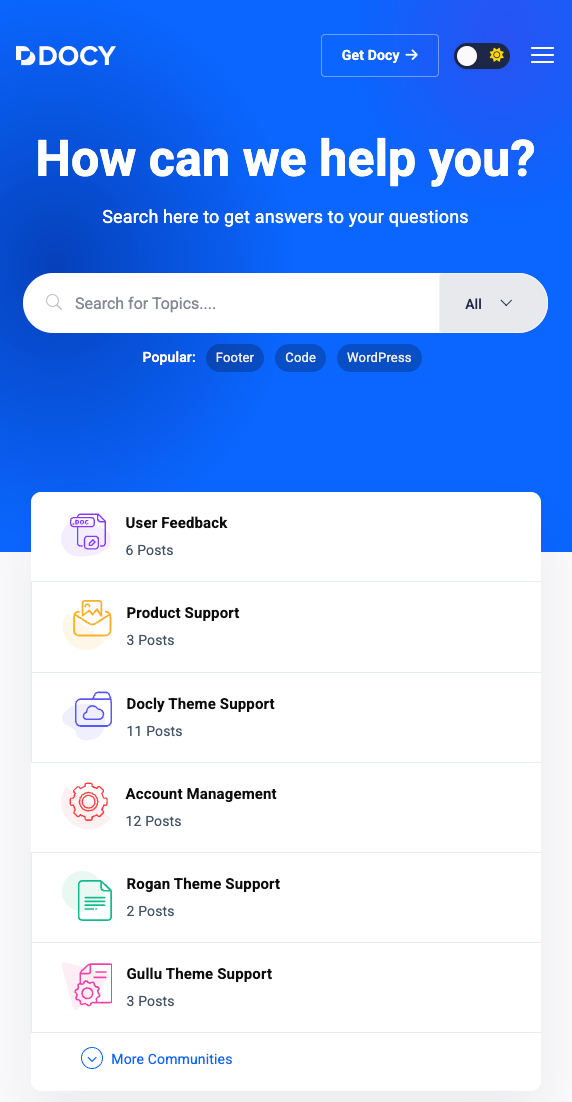Toggle the dark mode switch

coord(481,56)
